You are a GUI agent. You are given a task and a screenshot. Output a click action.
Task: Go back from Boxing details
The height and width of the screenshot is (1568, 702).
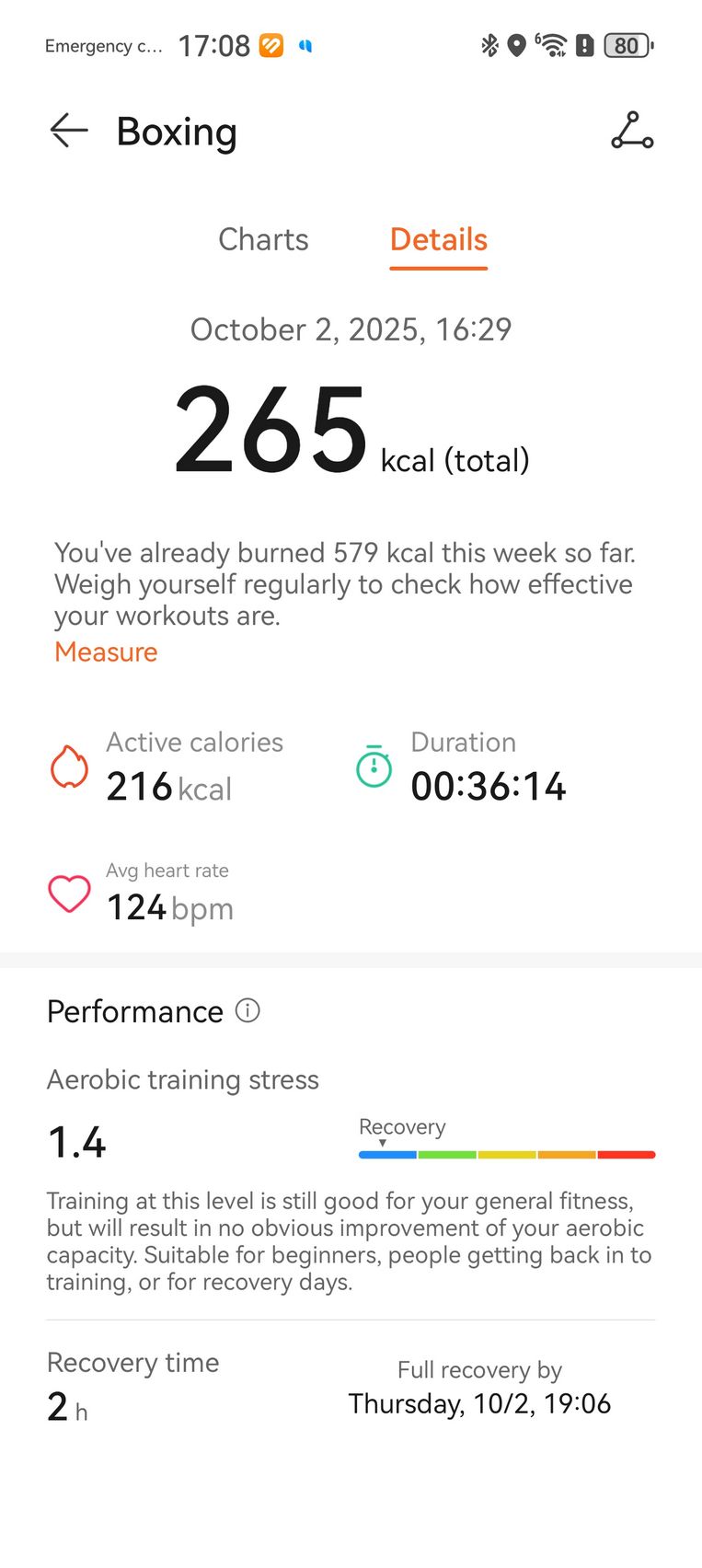(69, 132)
